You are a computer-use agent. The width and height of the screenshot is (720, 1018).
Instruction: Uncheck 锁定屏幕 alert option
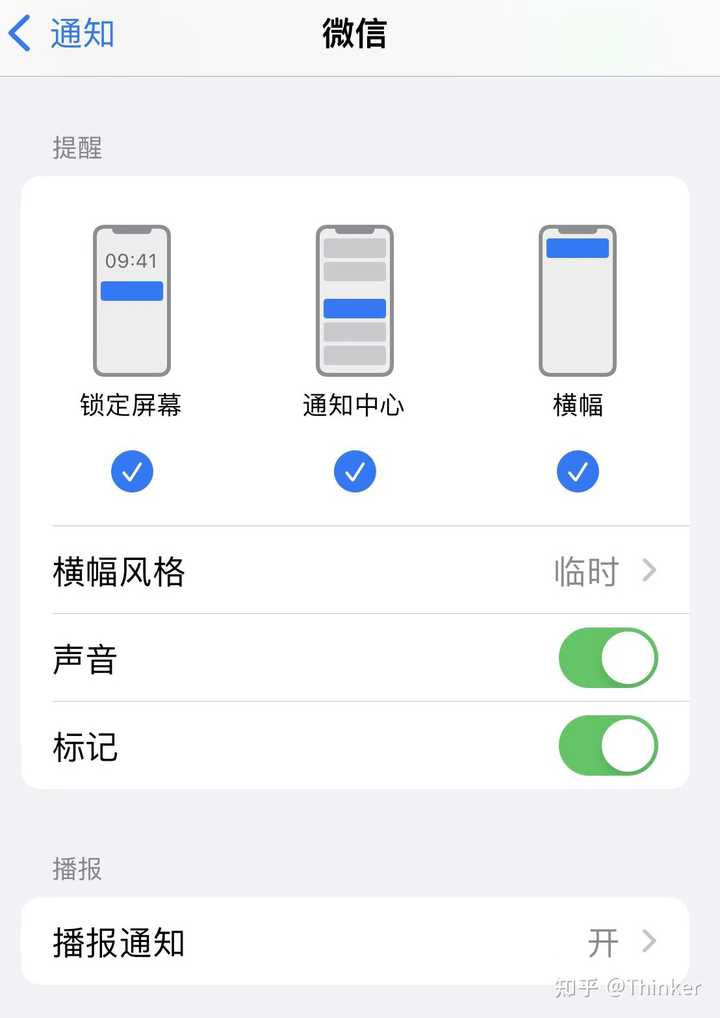coord(132,471)
